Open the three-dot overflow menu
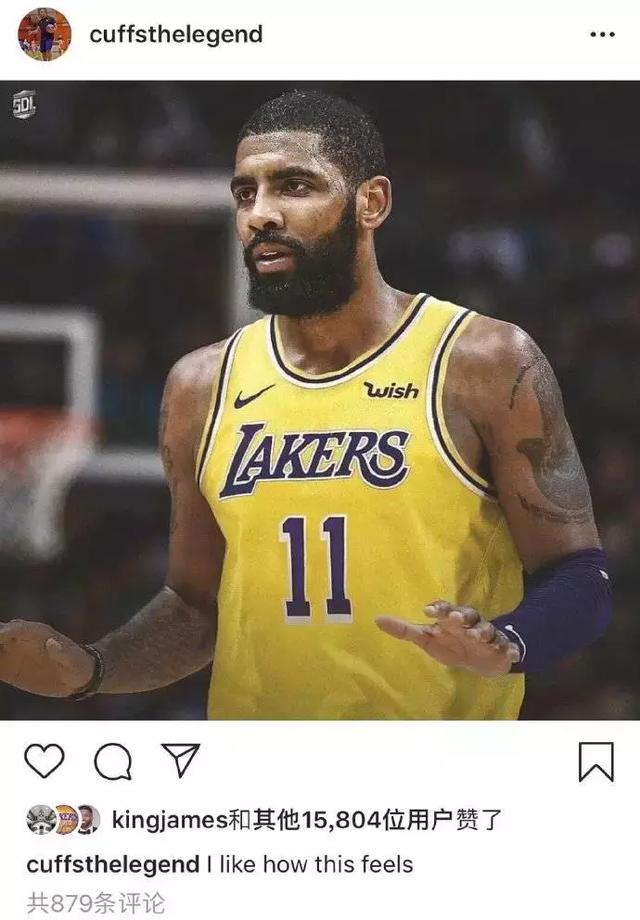Screen dimensions: 640x920 (x=602, y=35)
